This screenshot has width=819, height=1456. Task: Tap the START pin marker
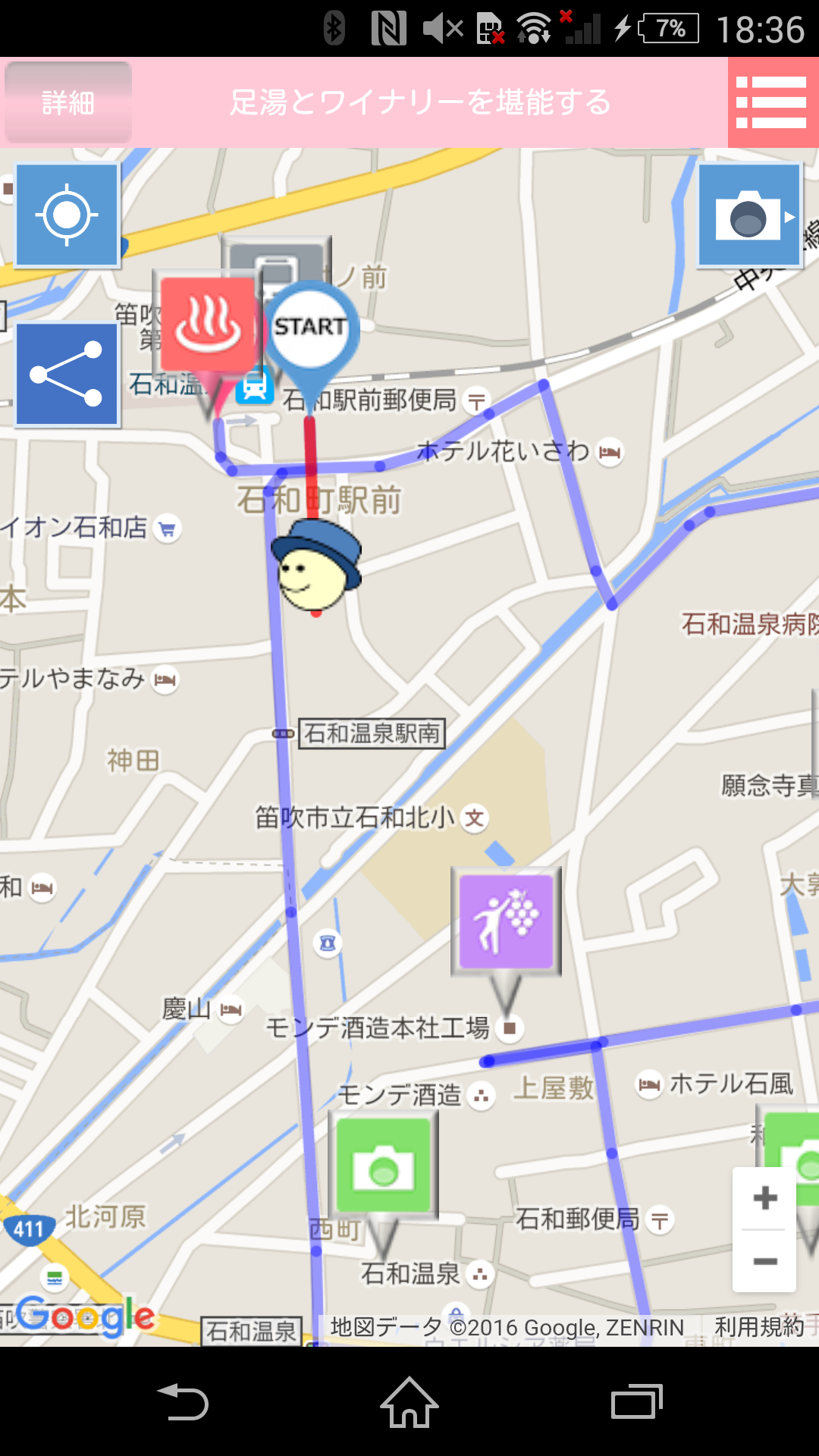click(310, 328)
